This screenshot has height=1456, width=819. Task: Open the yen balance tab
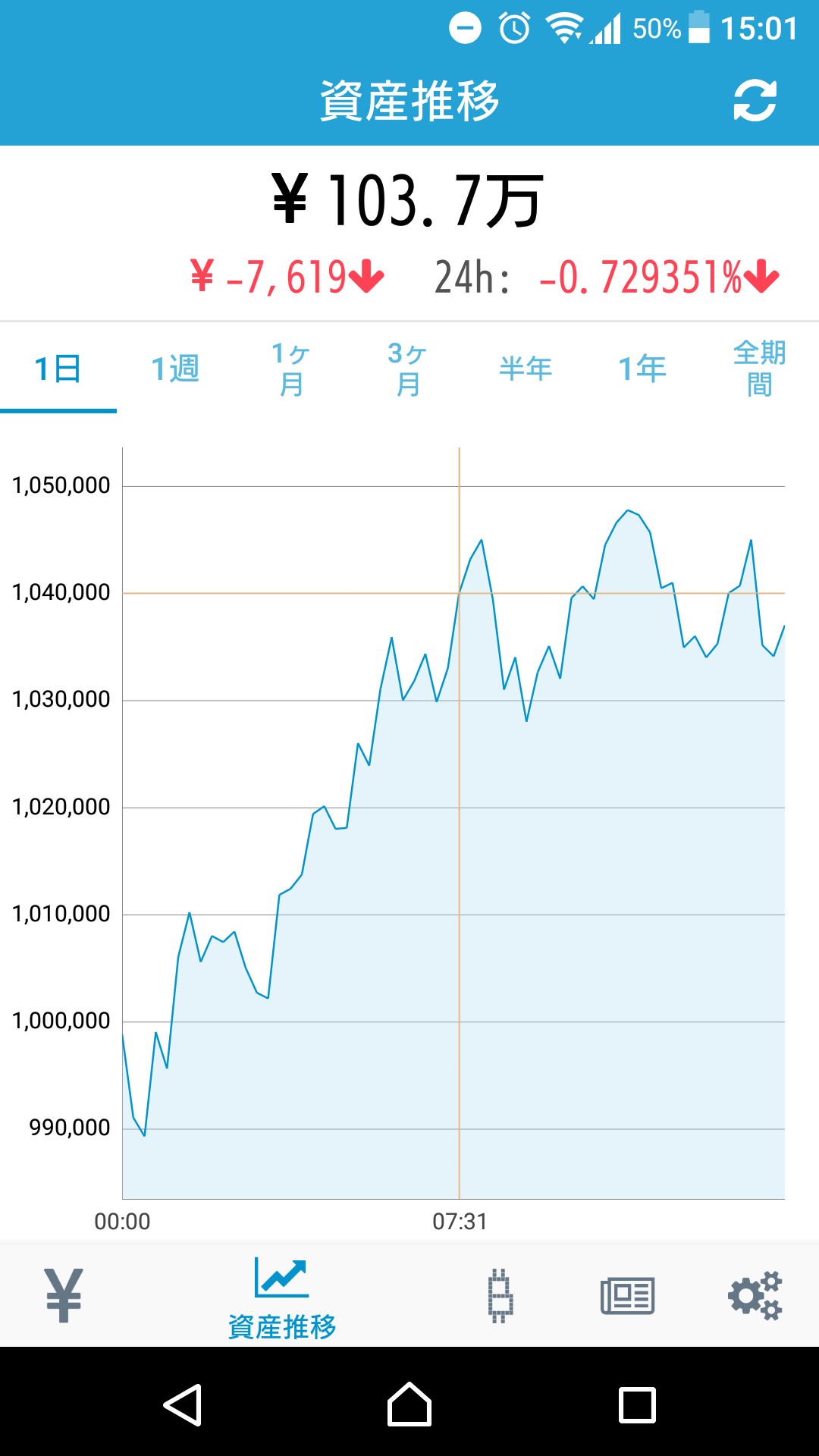point(64,1295)
